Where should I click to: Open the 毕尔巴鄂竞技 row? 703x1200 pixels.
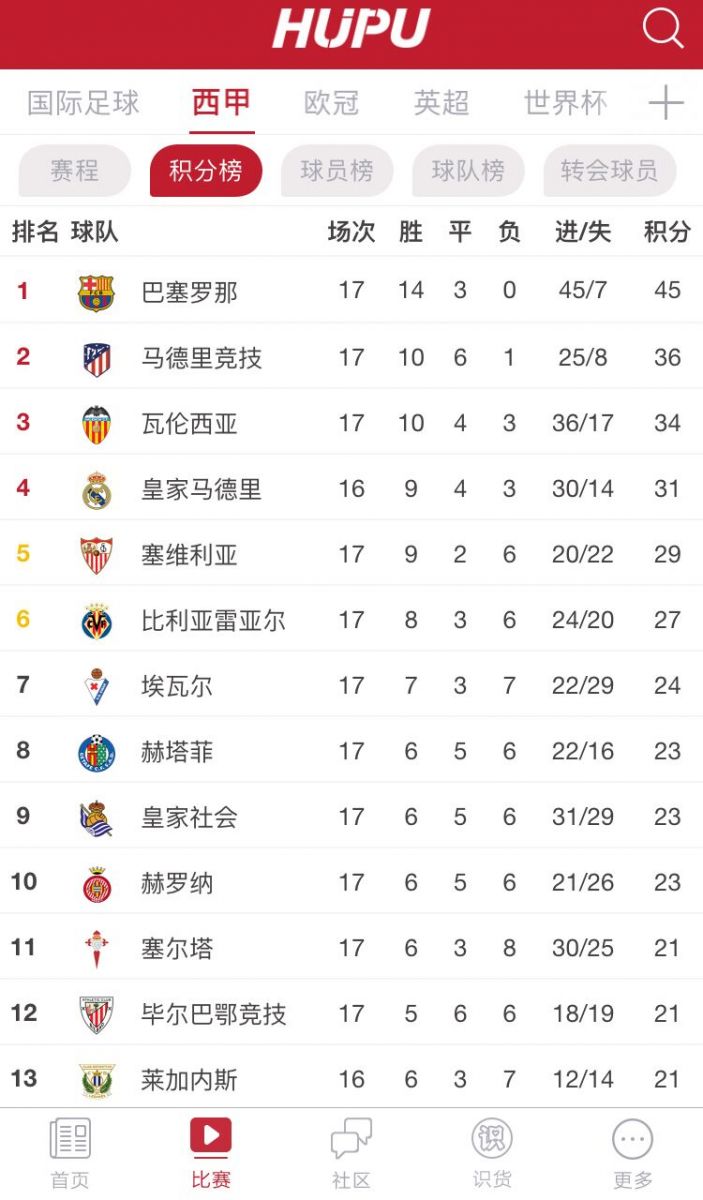351,1014
